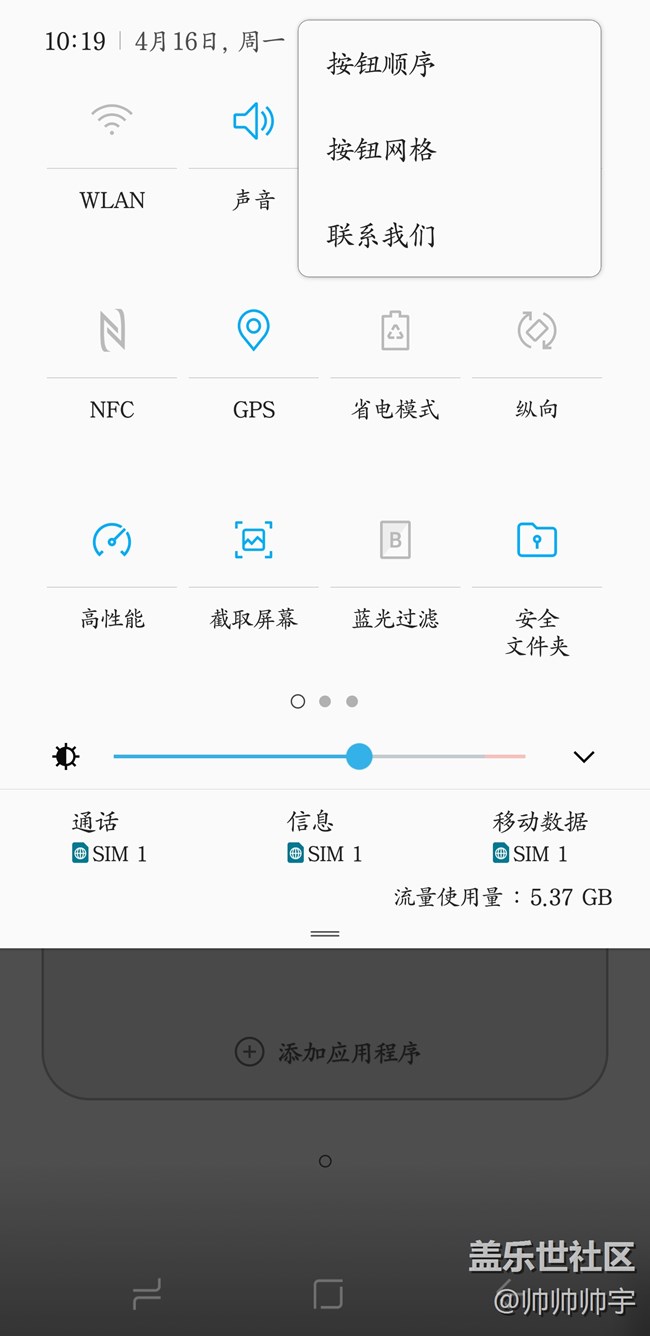The image size is (650, 1336).
Task: Choose the SIM for 移动数据
Action: [539, 837]
